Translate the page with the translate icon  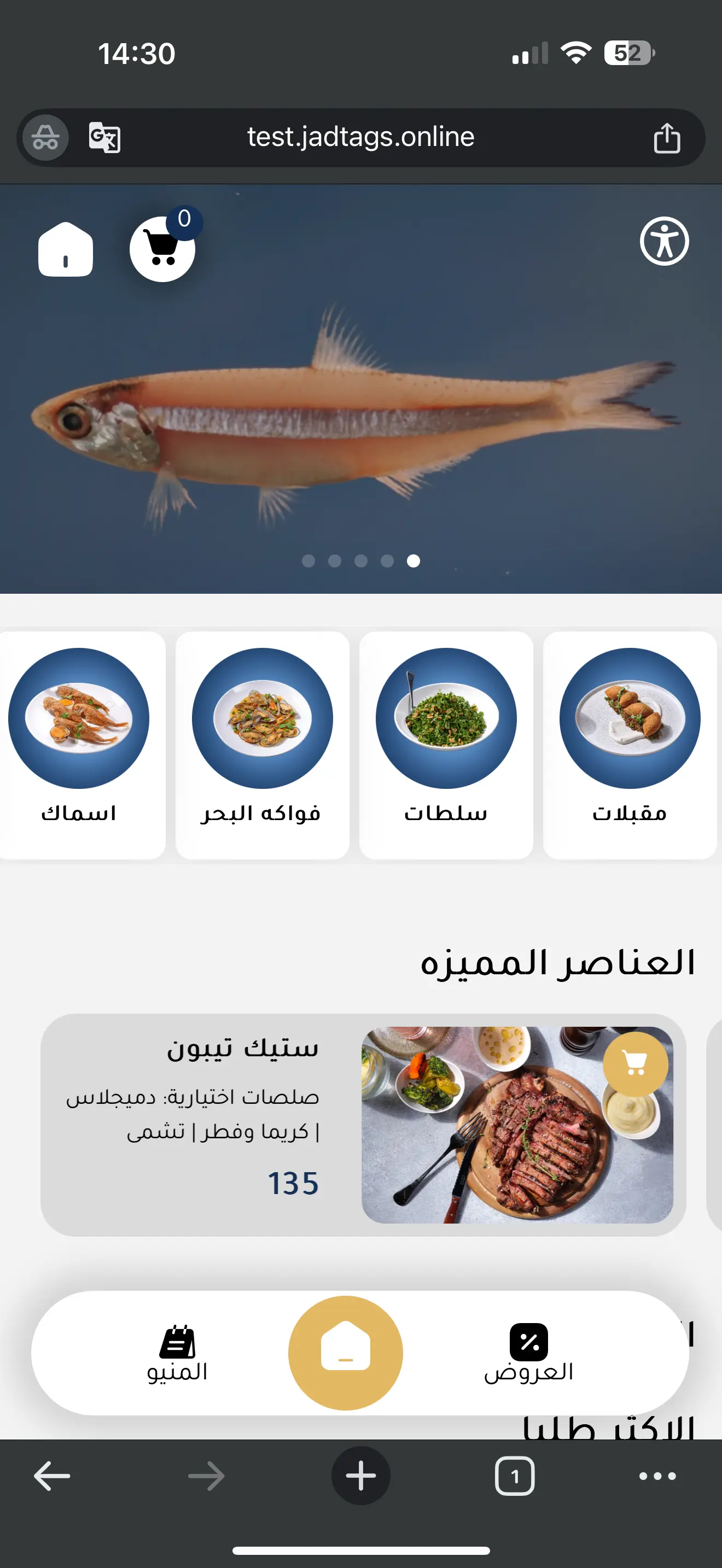[104, 138]
